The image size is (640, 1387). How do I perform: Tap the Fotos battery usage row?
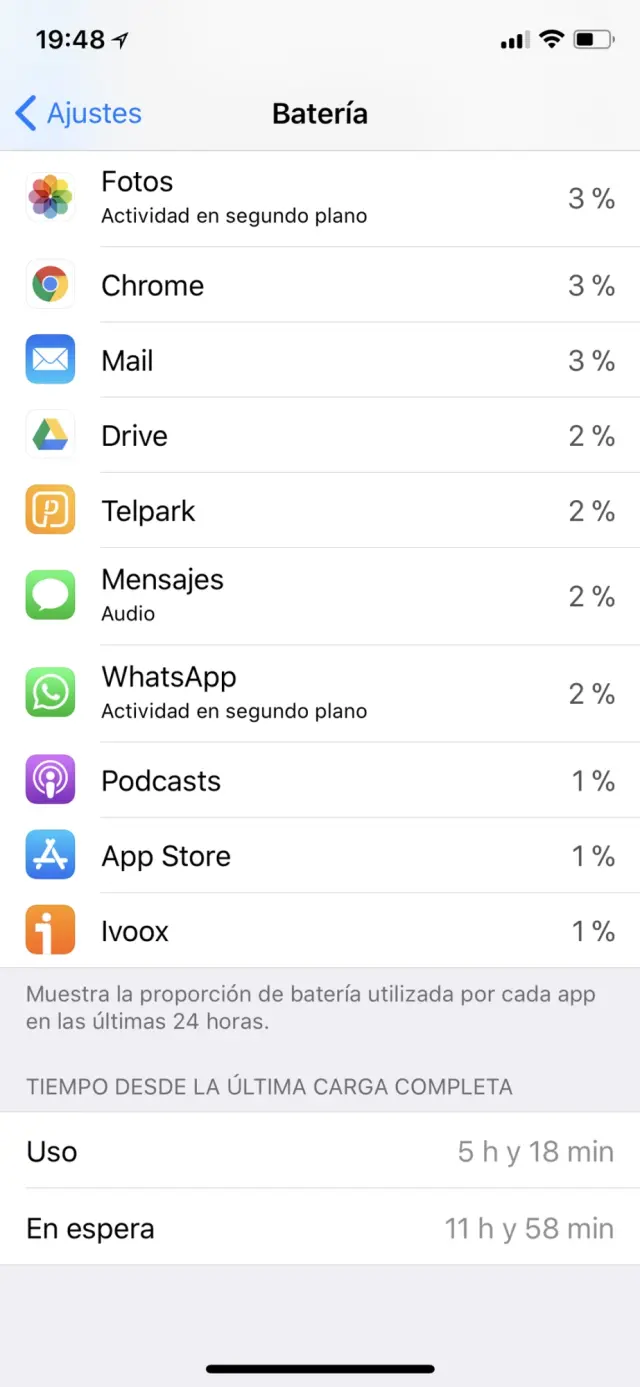tap(320, 198)
